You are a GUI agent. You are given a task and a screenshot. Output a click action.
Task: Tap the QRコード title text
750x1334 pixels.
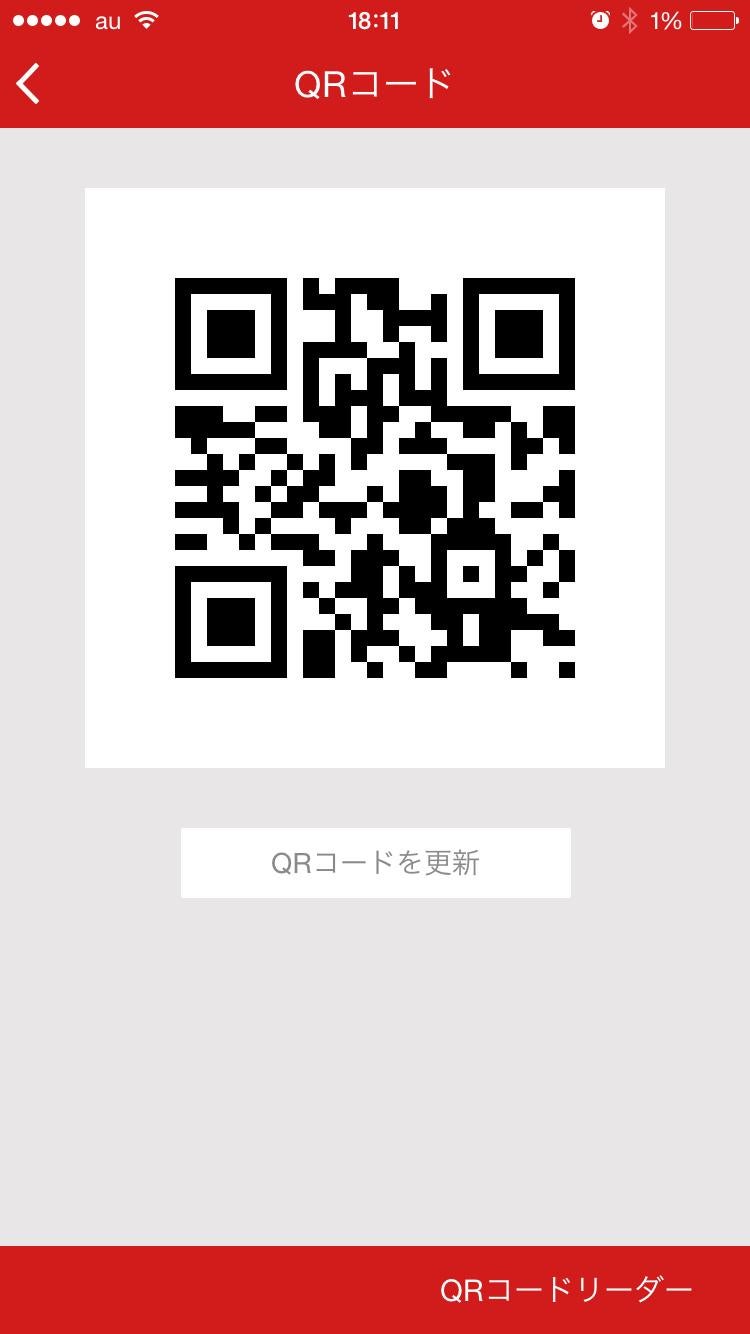click(x=375, y=84)
